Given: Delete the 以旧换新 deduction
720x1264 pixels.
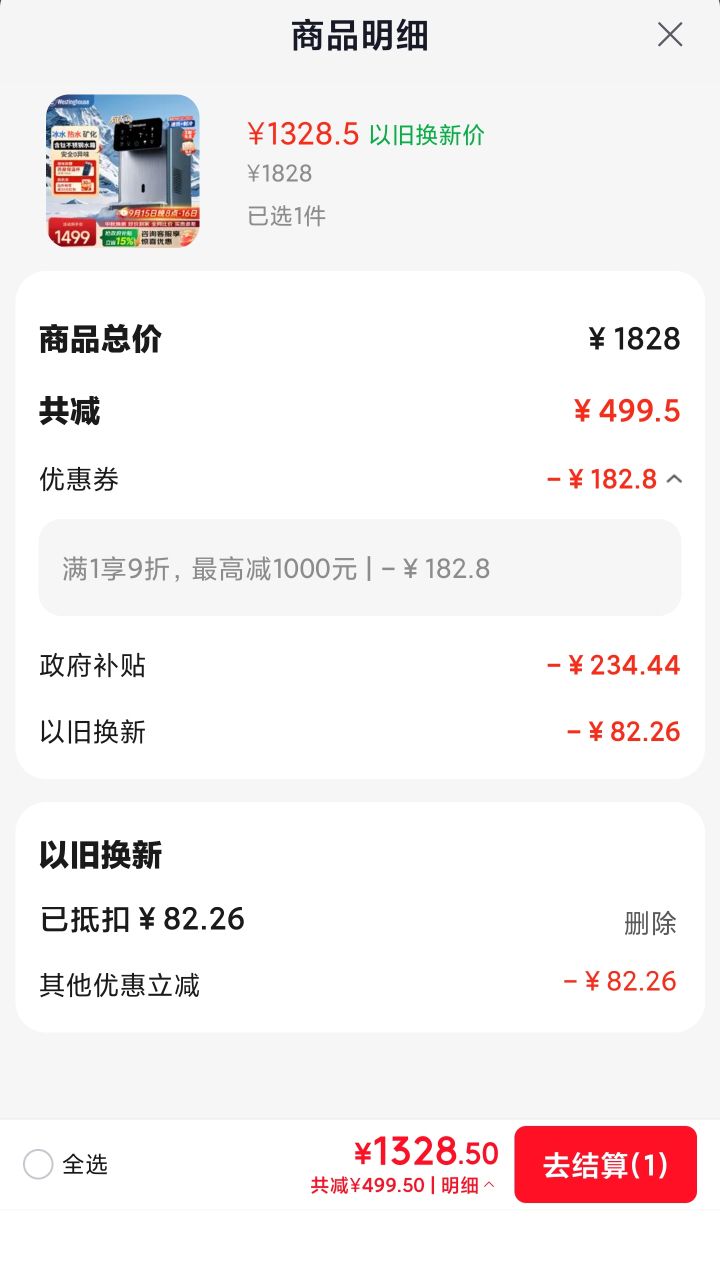Looking at the screenshot, I should coord(650,923).
